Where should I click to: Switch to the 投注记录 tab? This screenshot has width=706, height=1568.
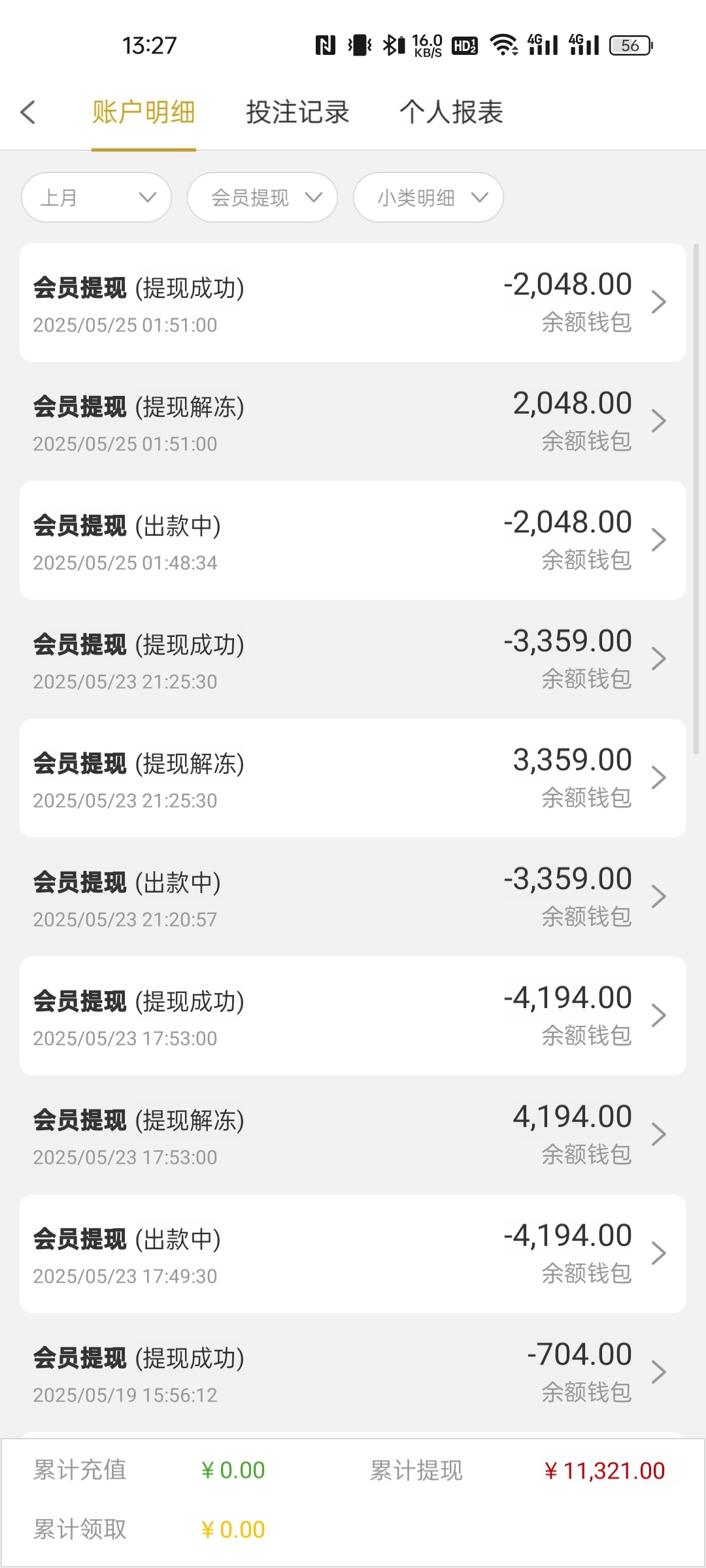click(297, 112)
